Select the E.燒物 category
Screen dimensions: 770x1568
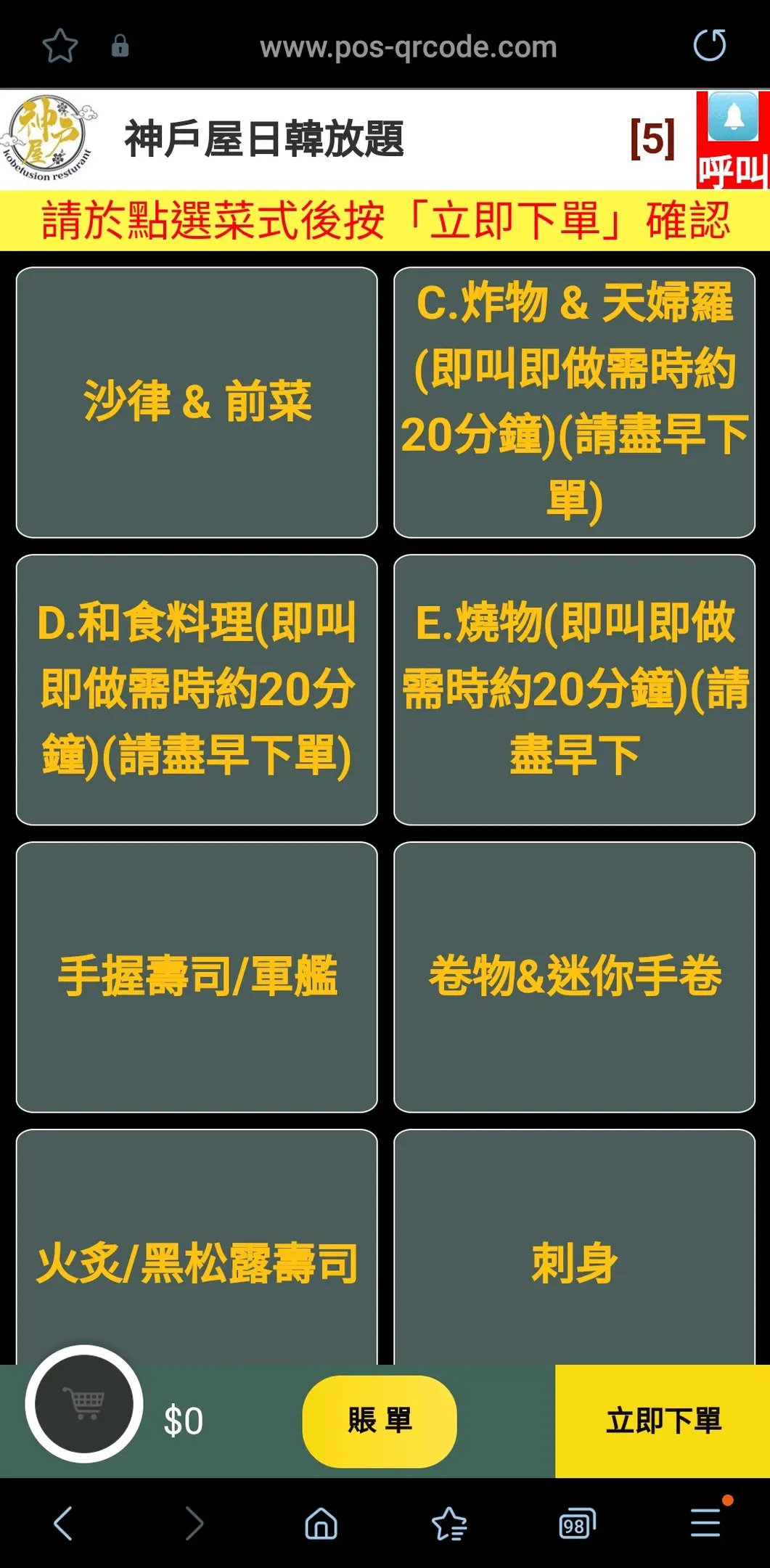click(574, 690)
